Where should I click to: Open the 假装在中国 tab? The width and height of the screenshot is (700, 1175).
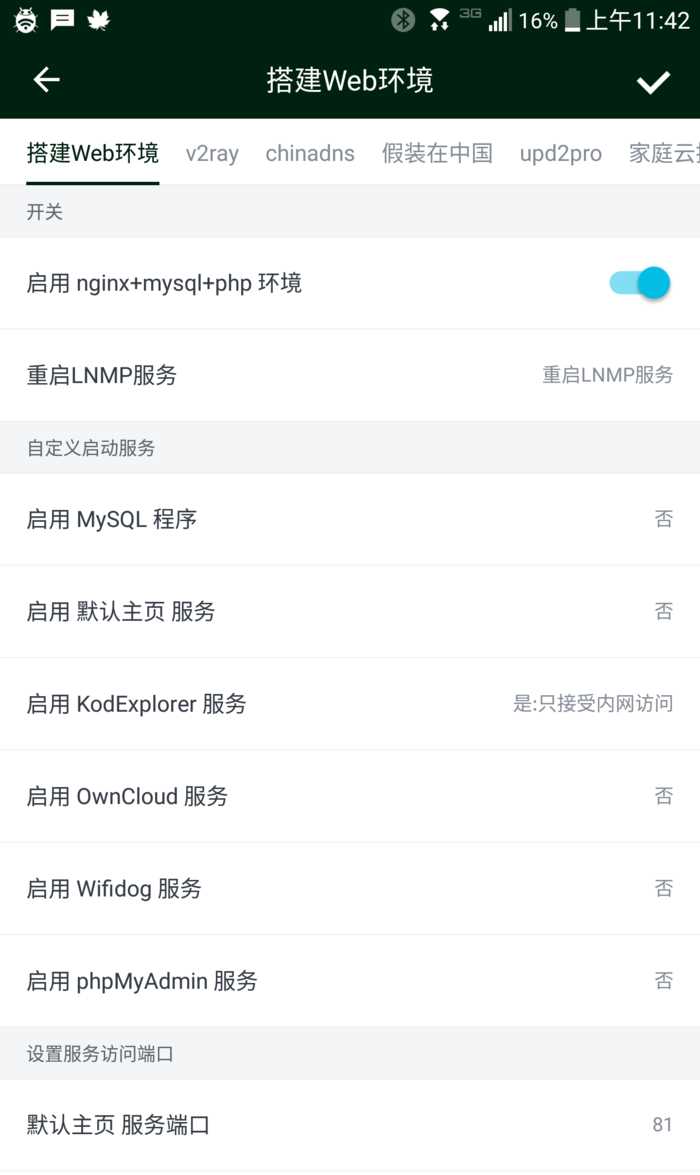[x=437, y=153]
